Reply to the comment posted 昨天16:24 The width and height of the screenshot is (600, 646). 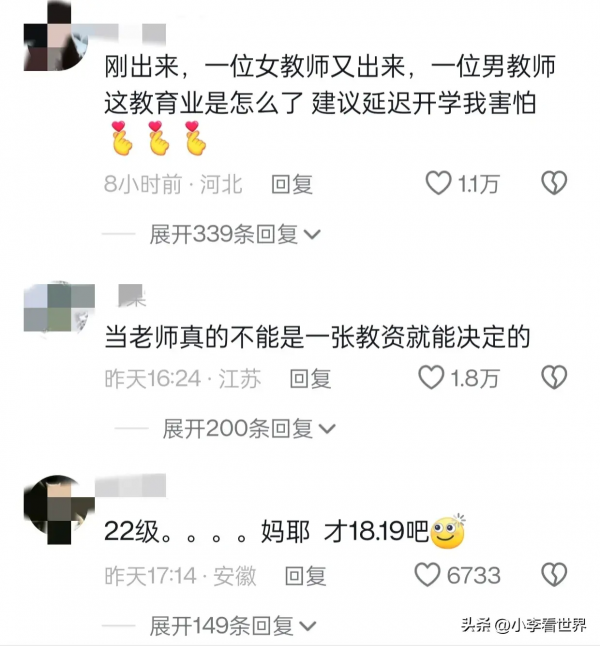(309, 379)
